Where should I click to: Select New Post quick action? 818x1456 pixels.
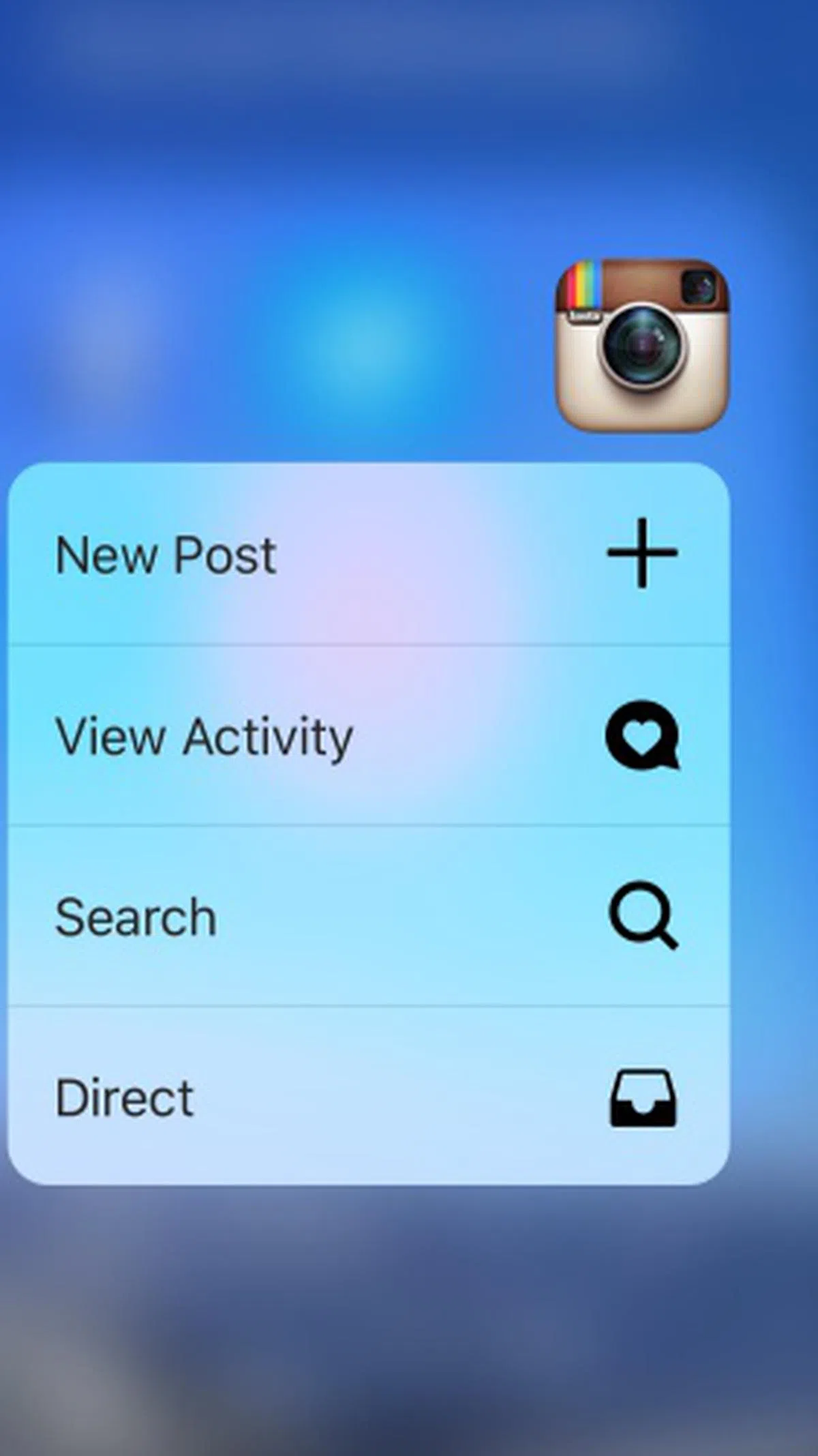pos(368,554)
